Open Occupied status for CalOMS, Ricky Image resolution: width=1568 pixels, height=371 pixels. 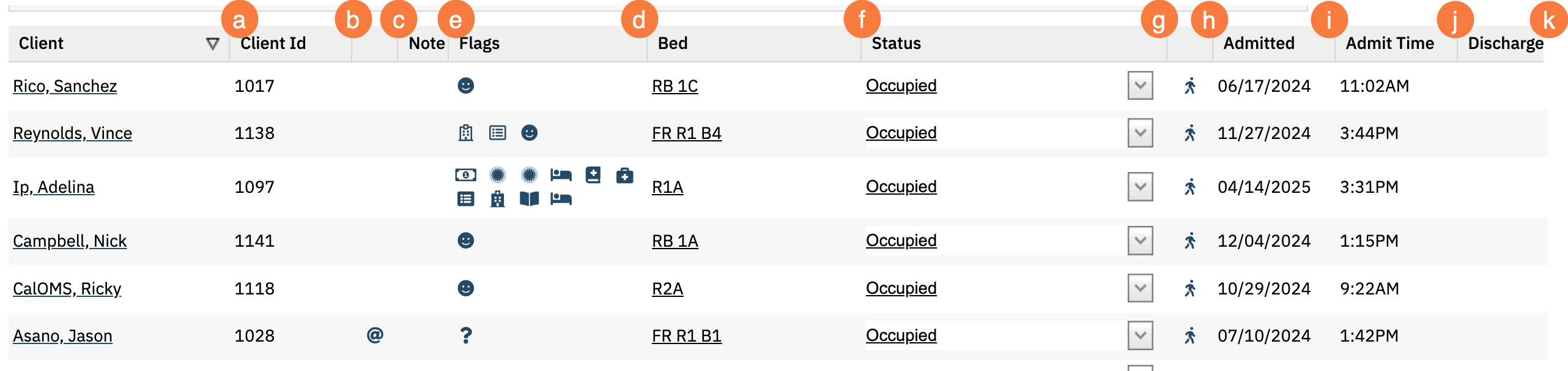coord(901,289)
